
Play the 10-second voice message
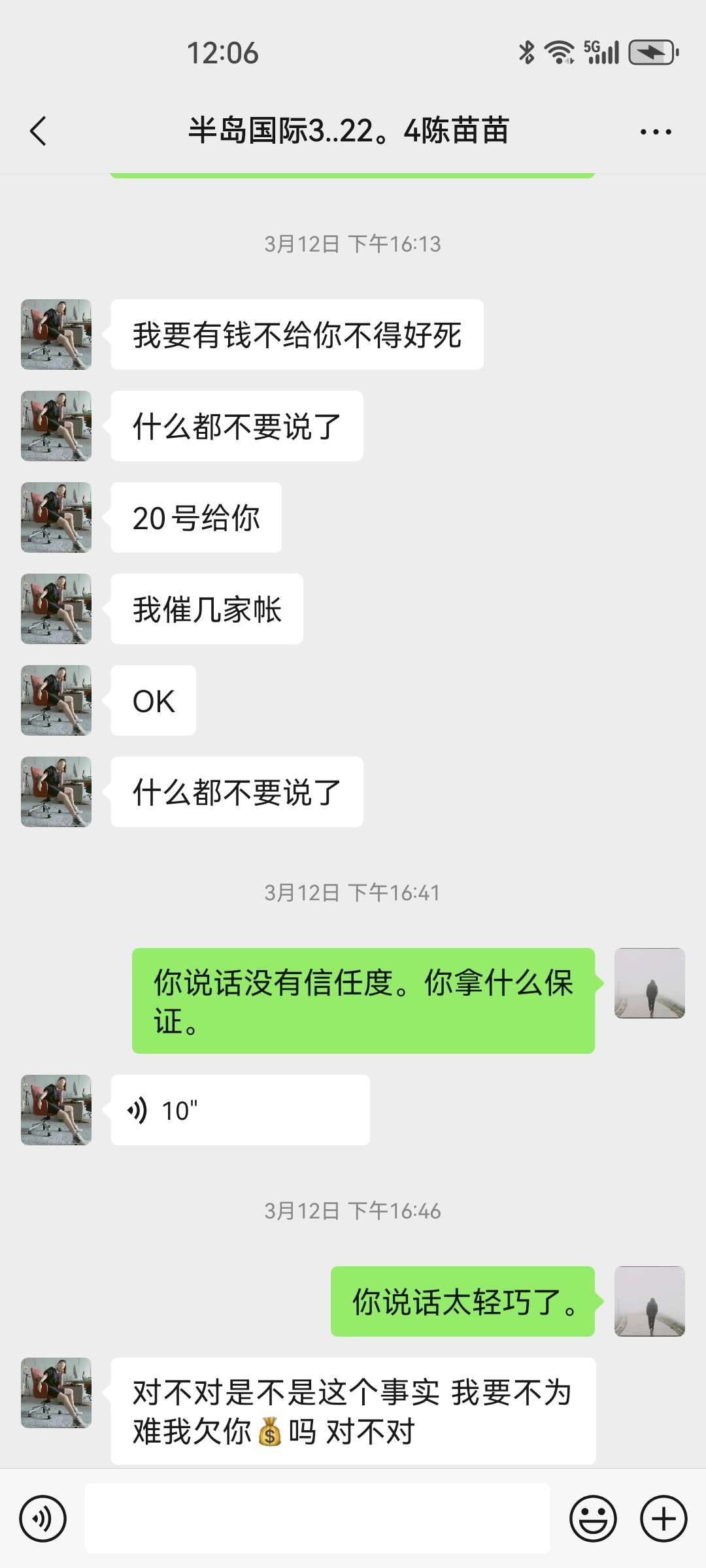tap(239, 1110)
